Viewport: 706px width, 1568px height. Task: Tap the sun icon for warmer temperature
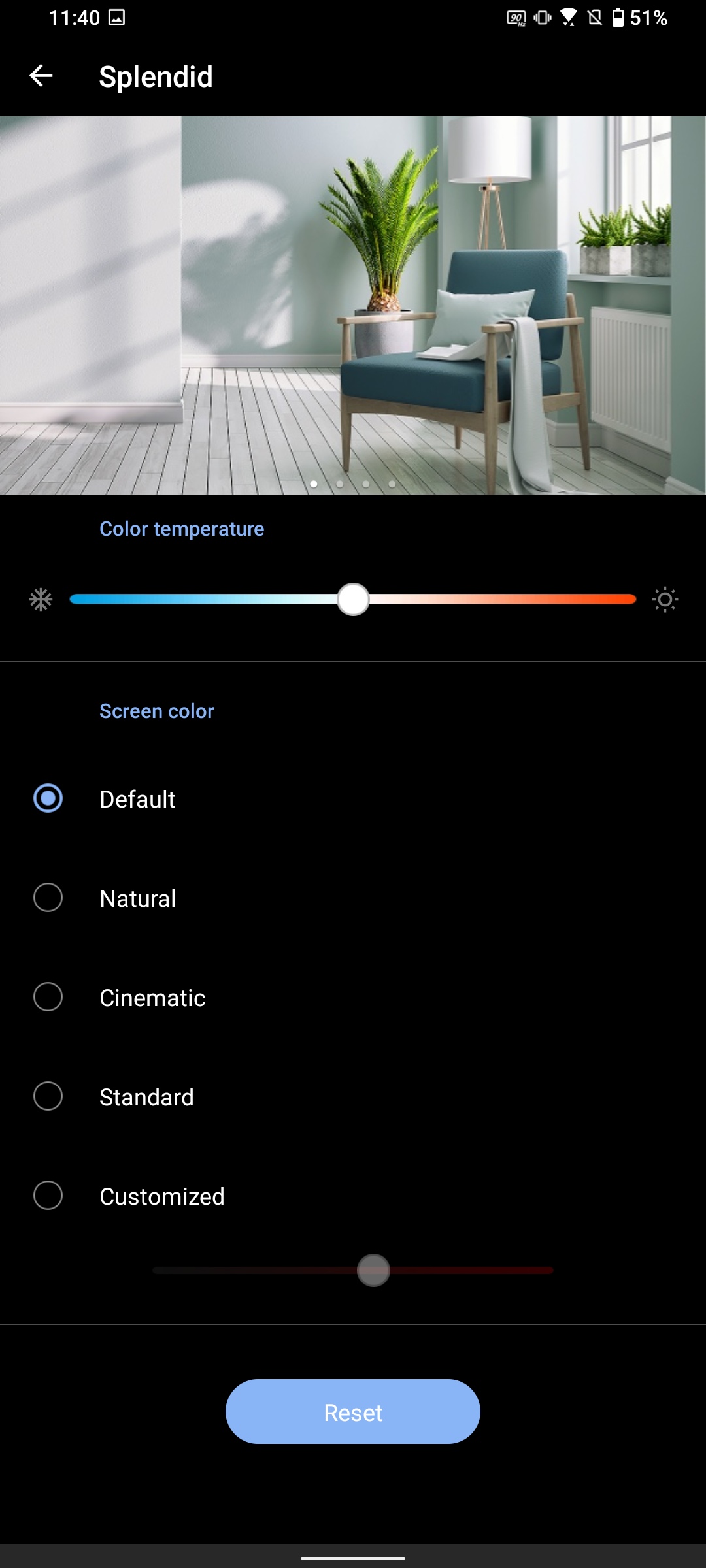click(x=665, y=600)
